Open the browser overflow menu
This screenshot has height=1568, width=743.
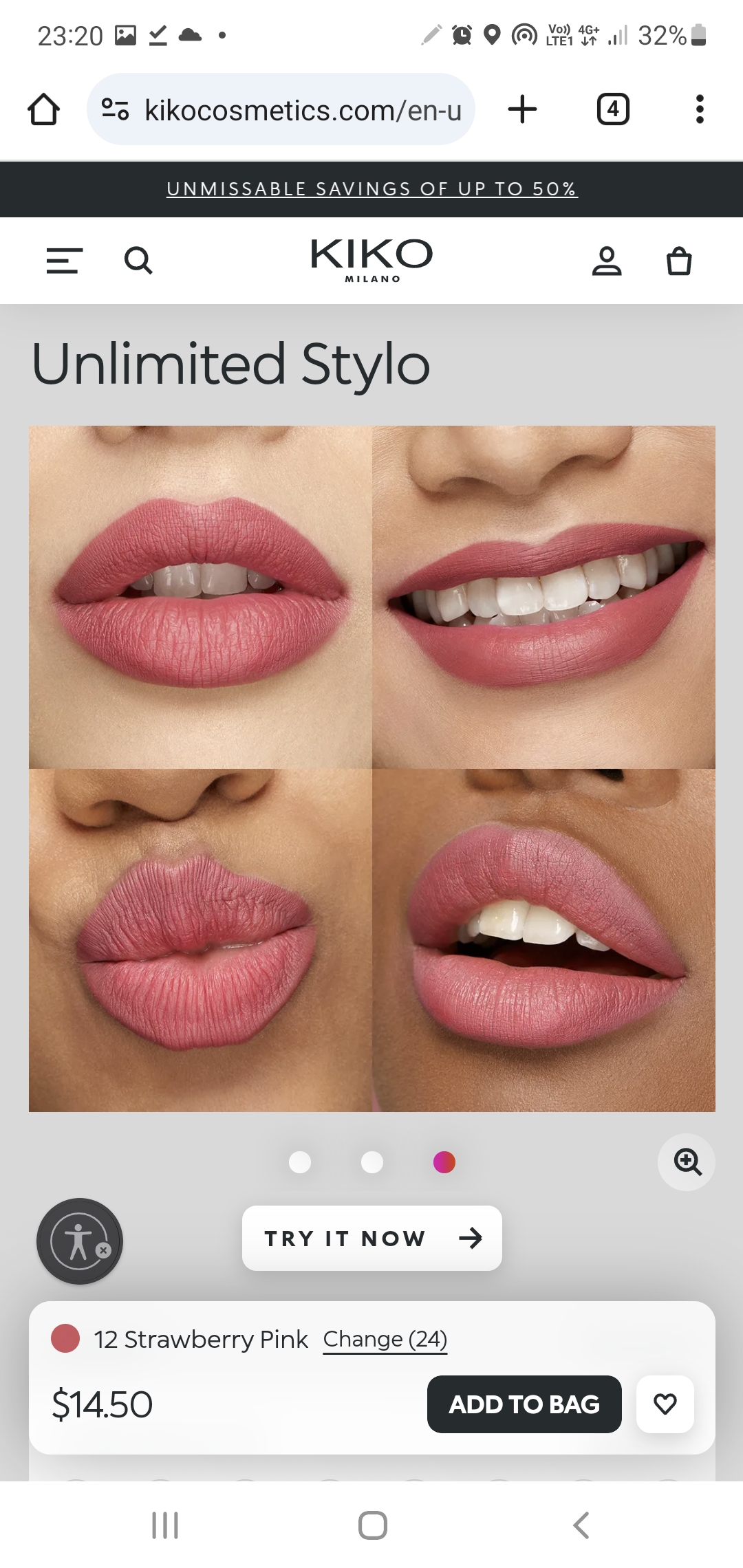tap(700, 109)
